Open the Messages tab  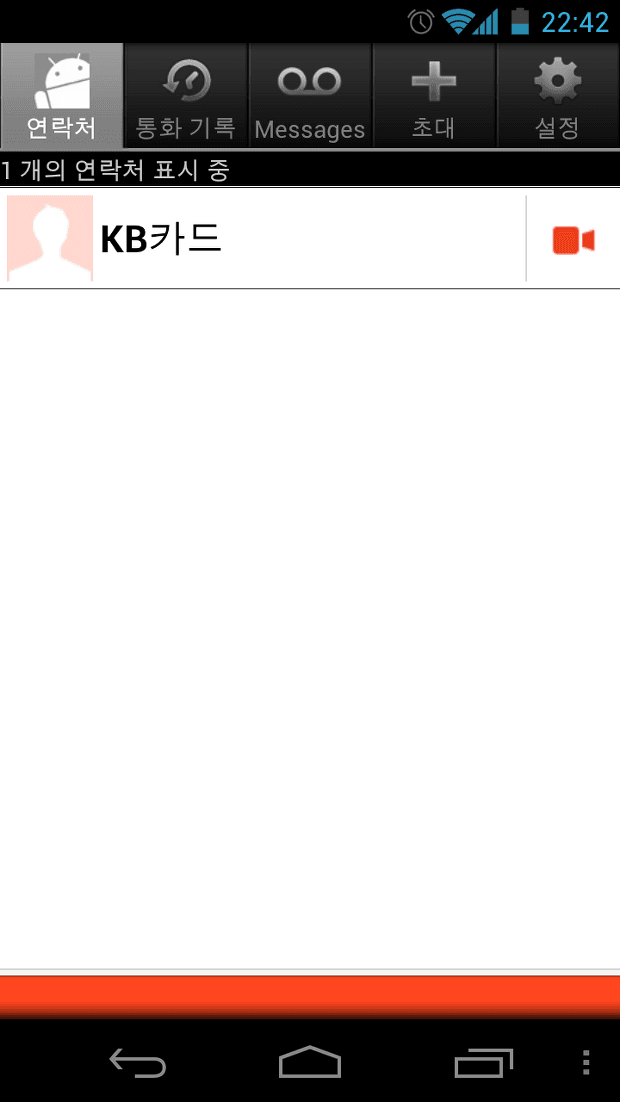point(310,96)
